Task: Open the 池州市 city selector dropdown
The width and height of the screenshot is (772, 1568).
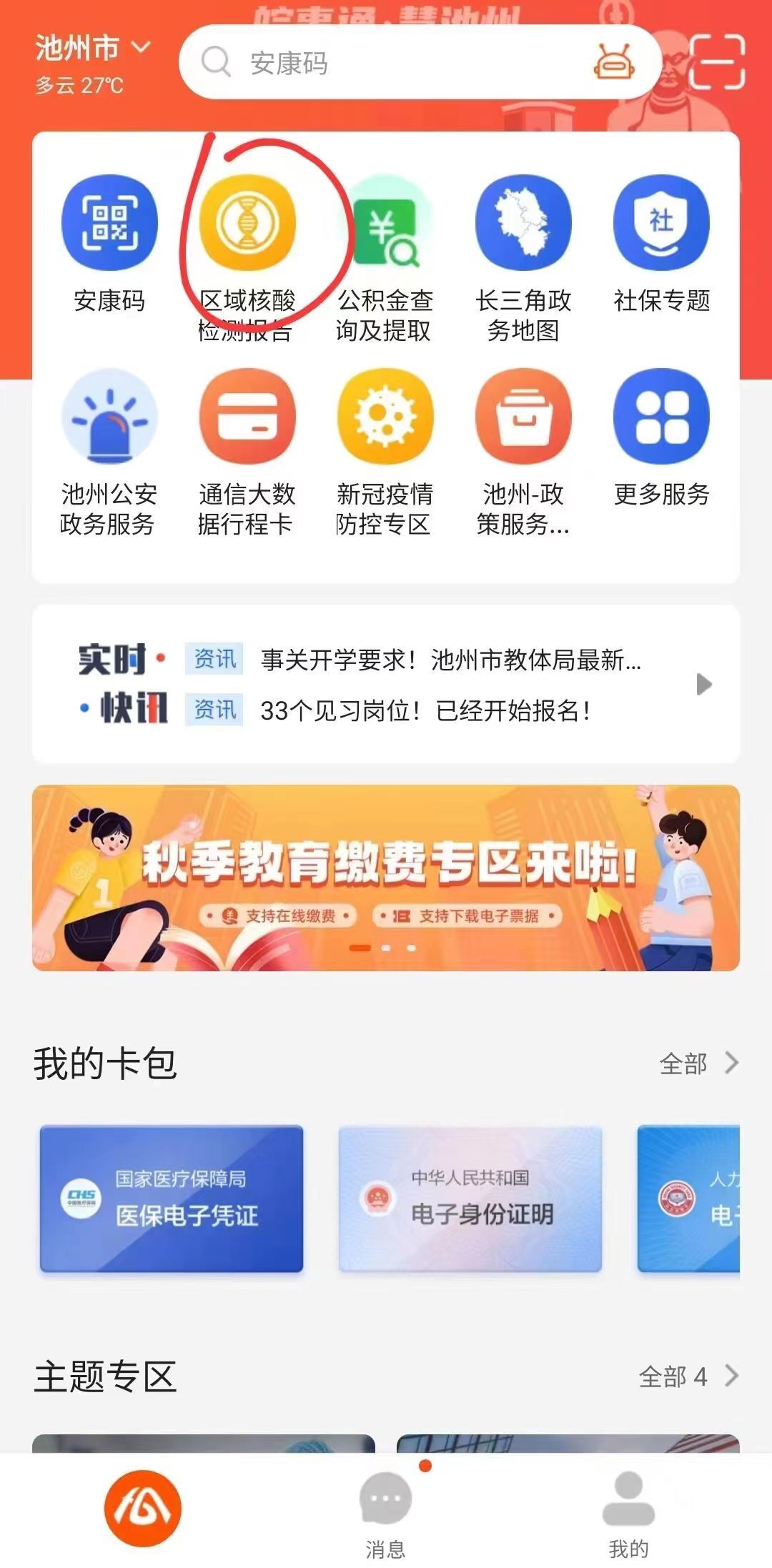Action: point(93,49)
